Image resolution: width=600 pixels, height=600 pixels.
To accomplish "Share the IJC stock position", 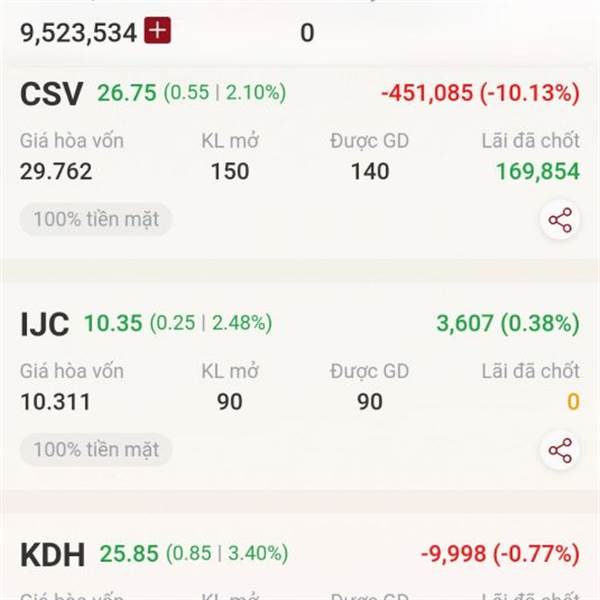I will (560, 450).
